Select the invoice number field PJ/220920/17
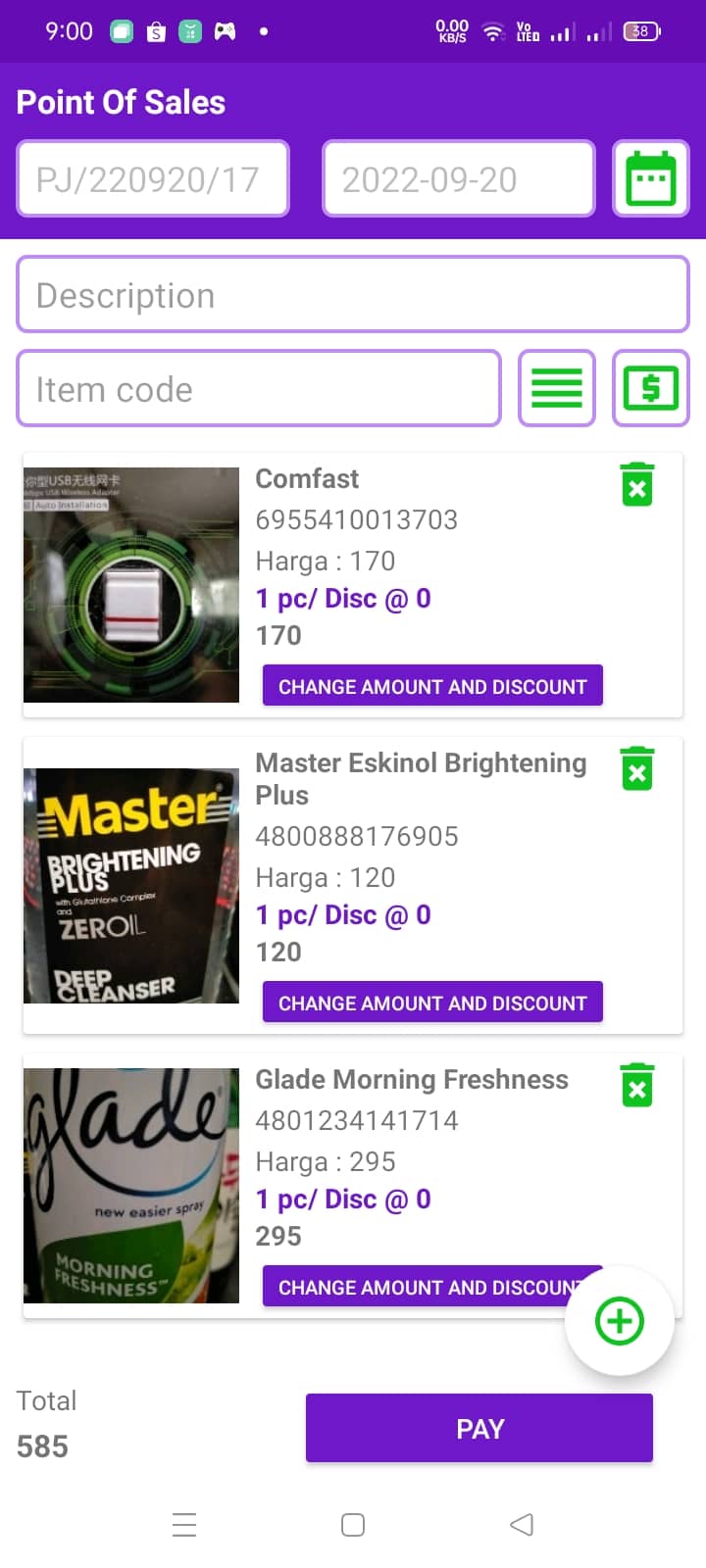Screen dimensions: 706x1568 pyautogui.click(x=153, y=179)
